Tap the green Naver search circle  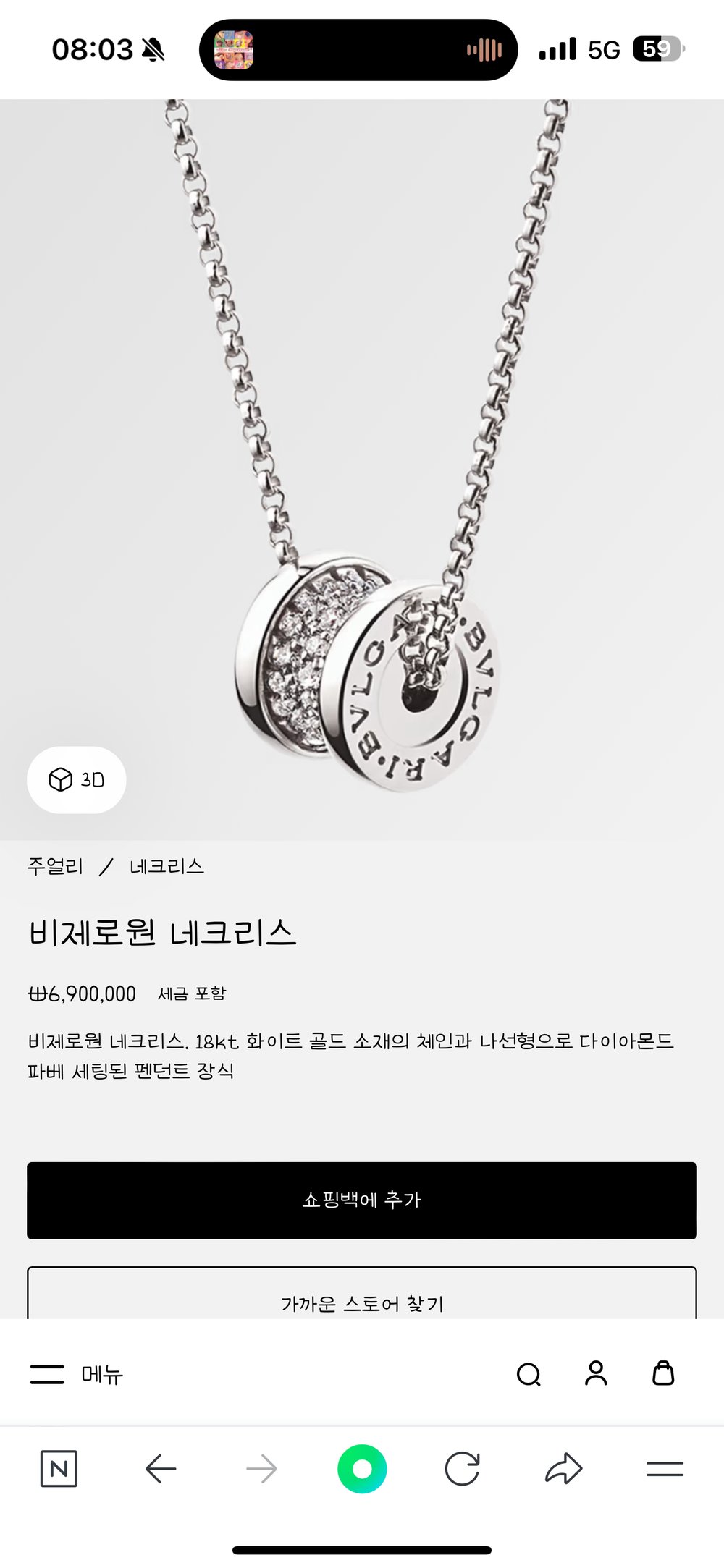pos(362,1469)
